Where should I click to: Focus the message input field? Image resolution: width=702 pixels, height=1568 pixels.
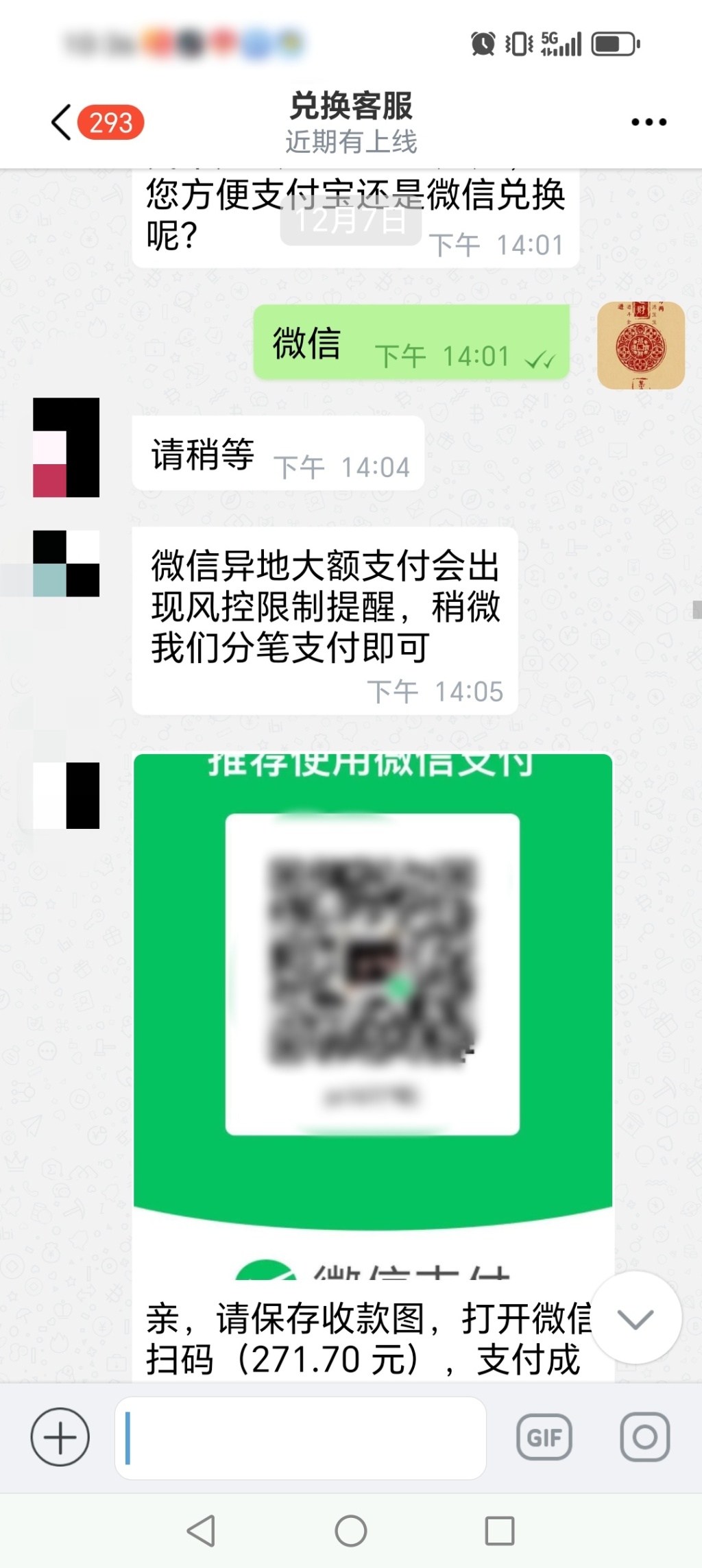tap(302, 1438)
